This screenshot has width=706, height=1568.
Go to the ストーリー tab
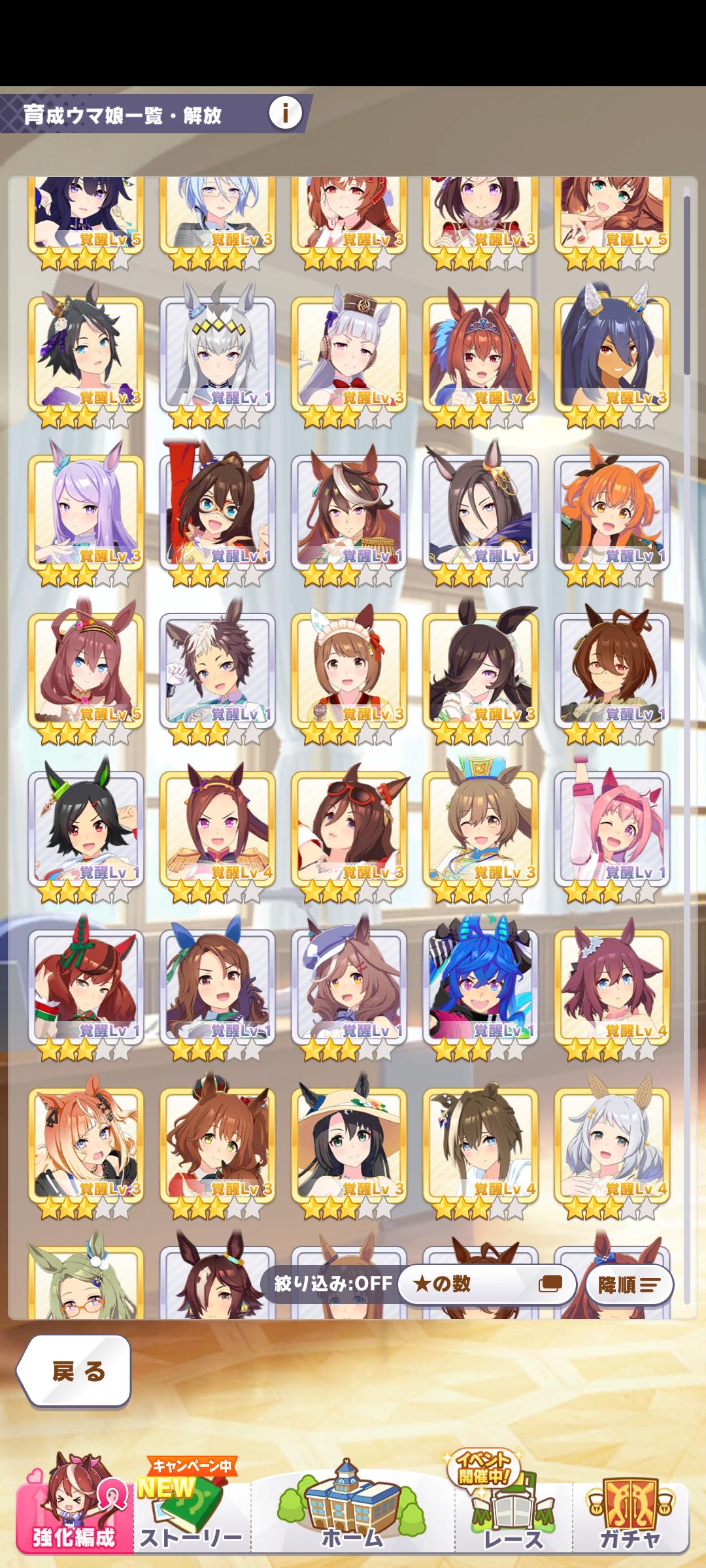click(x=191, y=1516)
